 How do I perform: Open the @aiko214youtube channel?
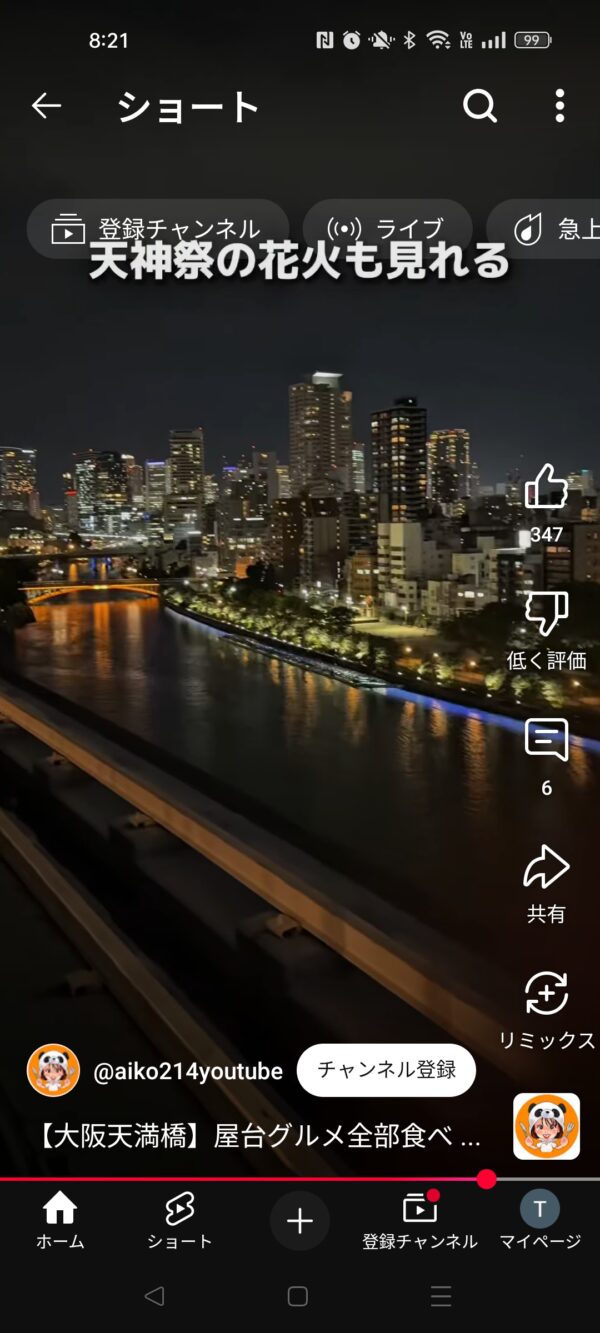tap(187, 1071)
